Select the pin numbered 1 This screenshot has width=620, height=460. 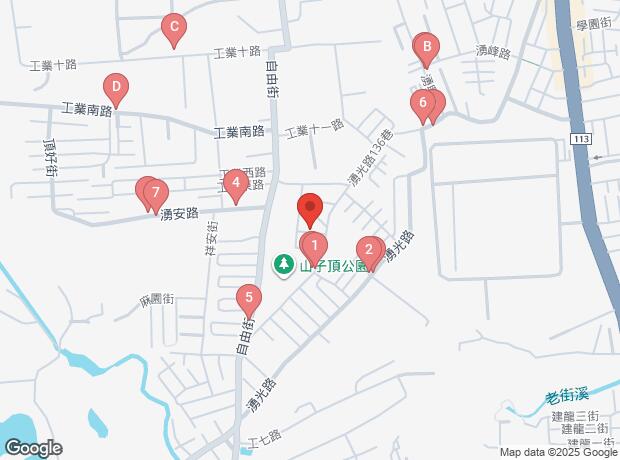point(314,245)
